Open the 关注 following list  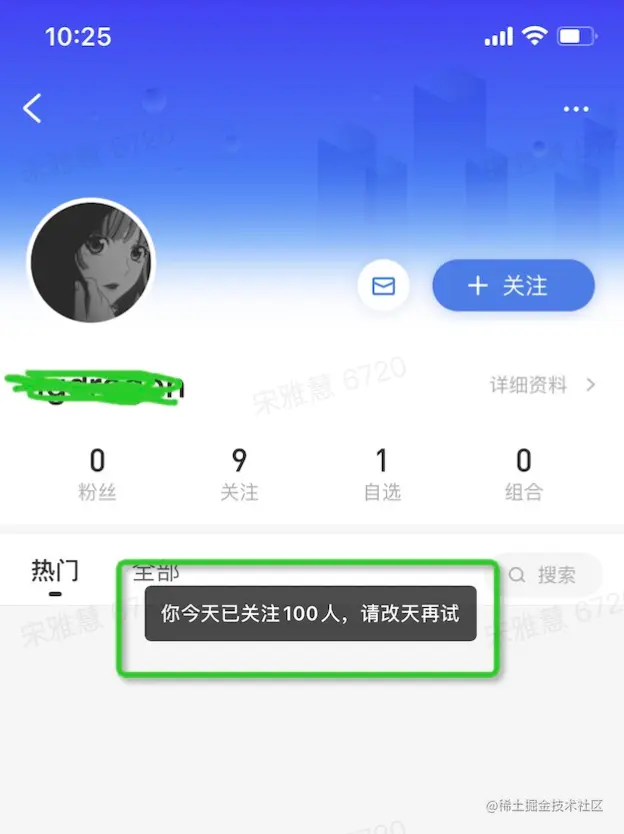coord(239,474)
